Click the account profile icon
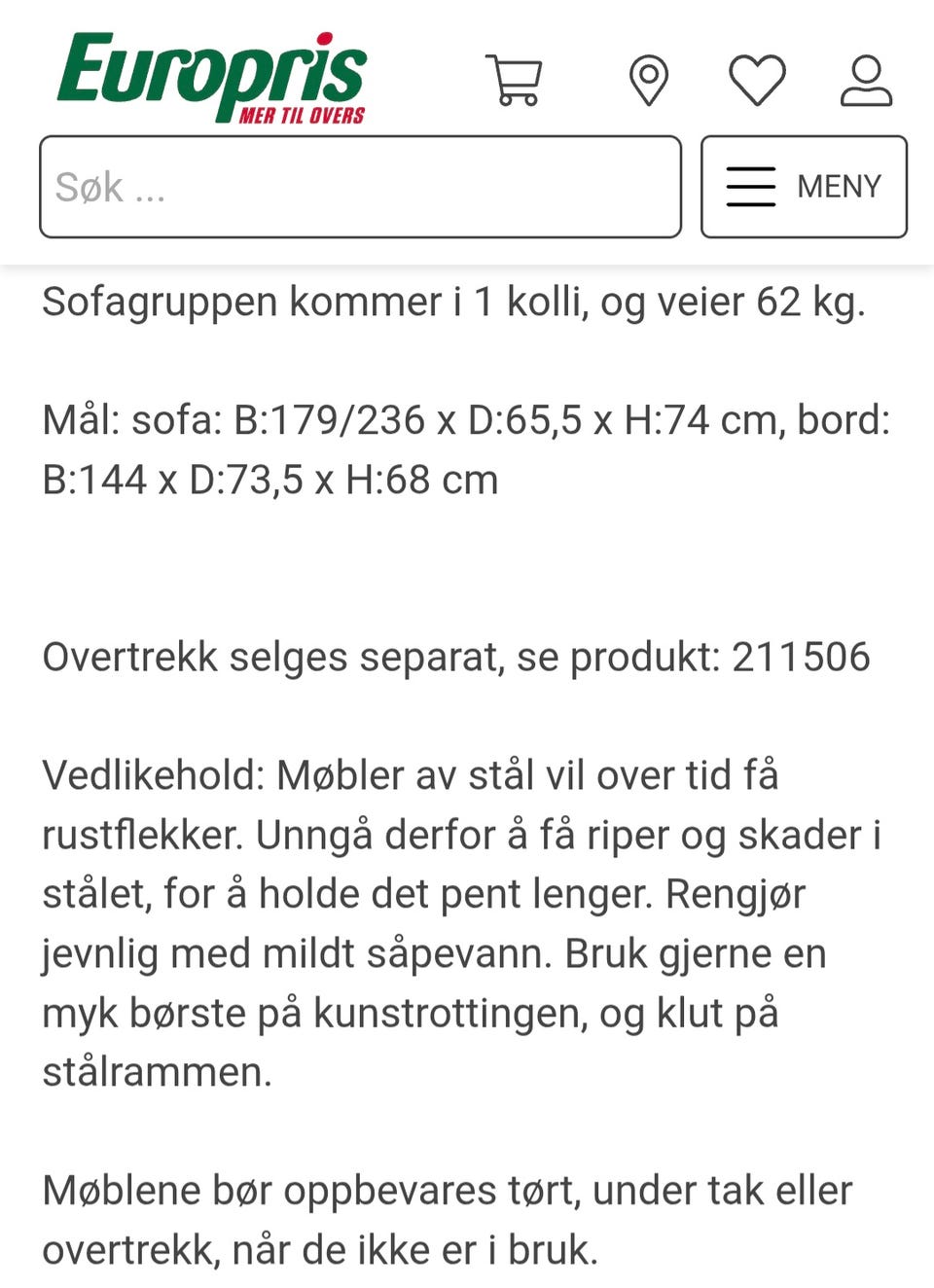The image size is (934, 1288). (869, 80)
